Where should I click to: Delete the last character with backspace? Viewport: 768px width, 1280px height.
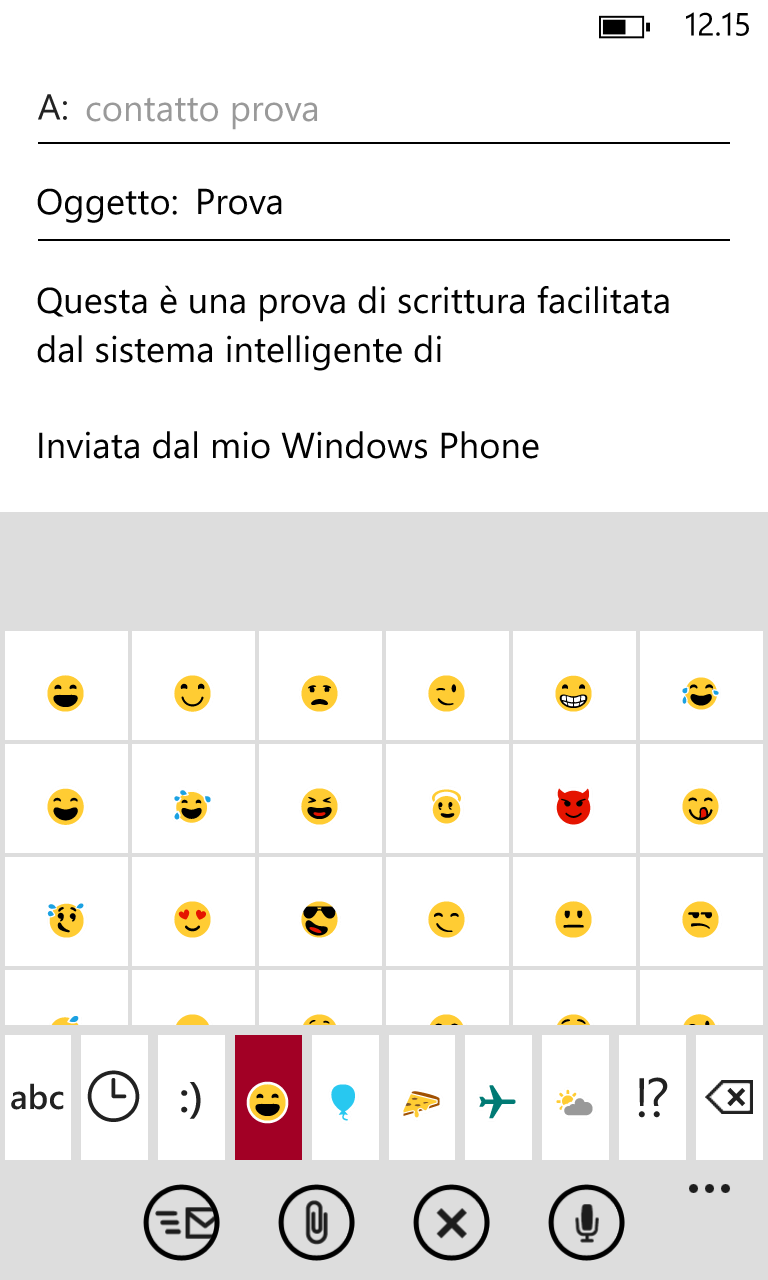pyautogui.click(x=729, y=1098)
